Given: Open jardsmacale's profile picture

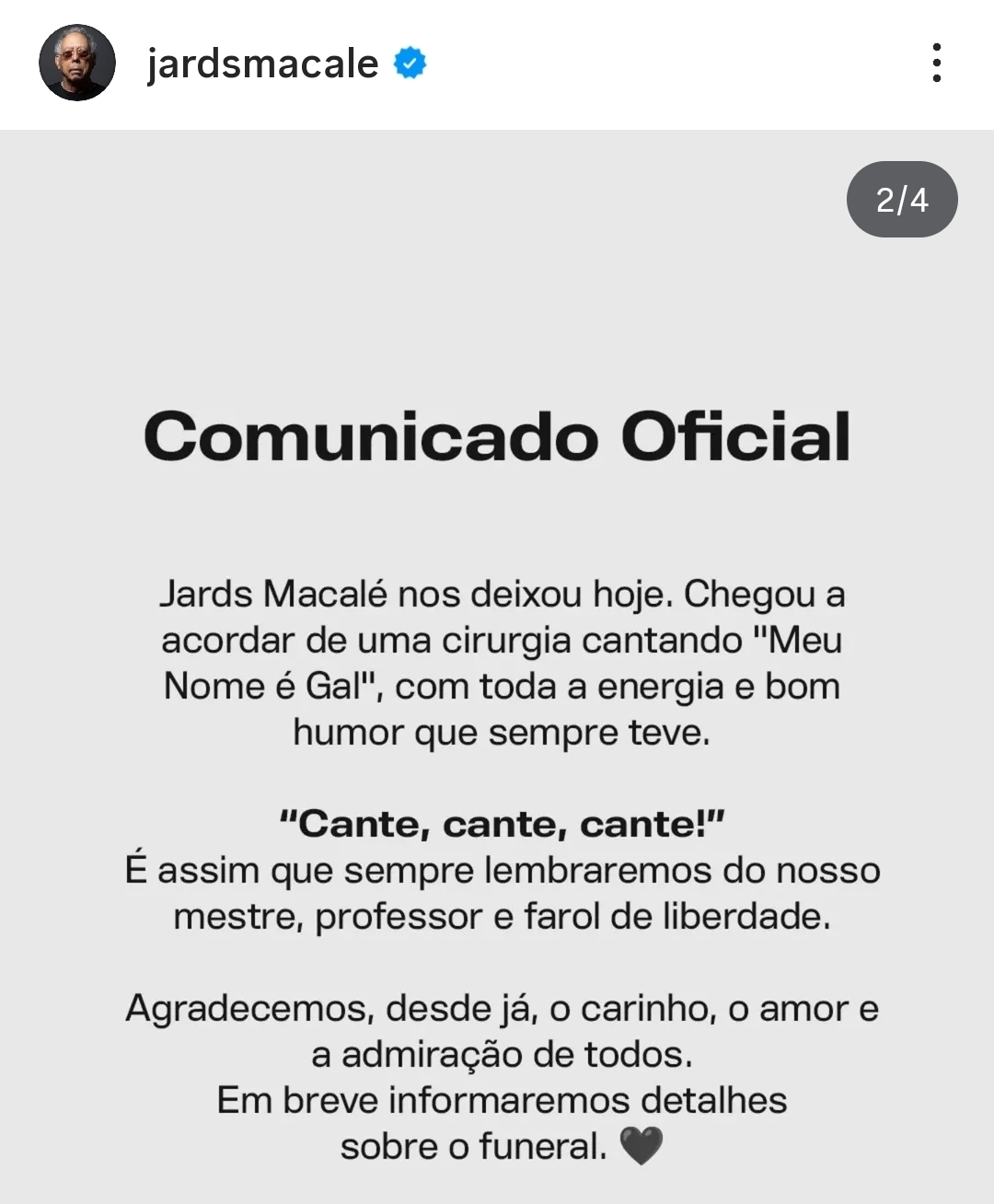Looking at the screenshot, I should (x=77, y=64).
